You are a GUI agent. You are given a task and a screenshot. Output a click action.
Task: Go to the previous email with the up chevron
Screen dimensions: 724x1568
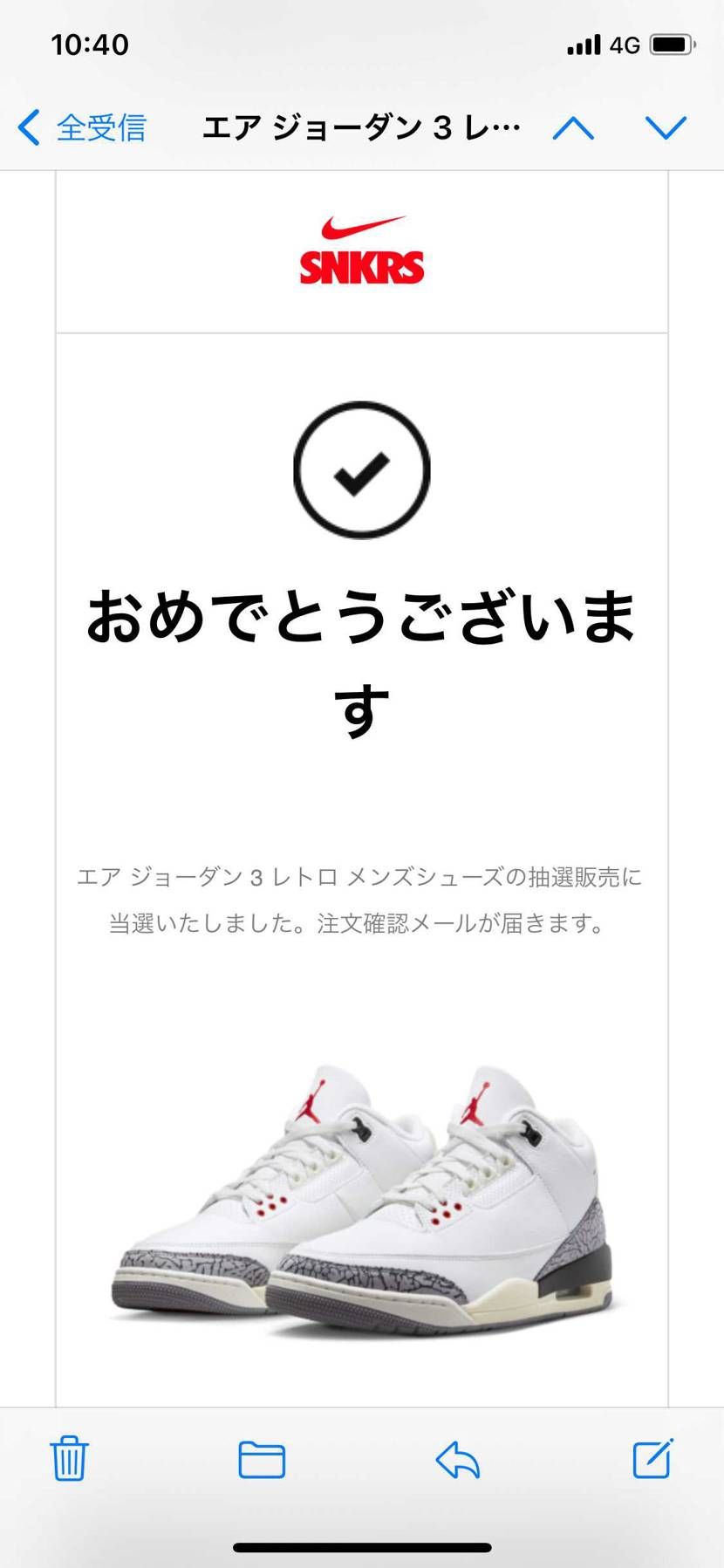(x=575, y=127)
